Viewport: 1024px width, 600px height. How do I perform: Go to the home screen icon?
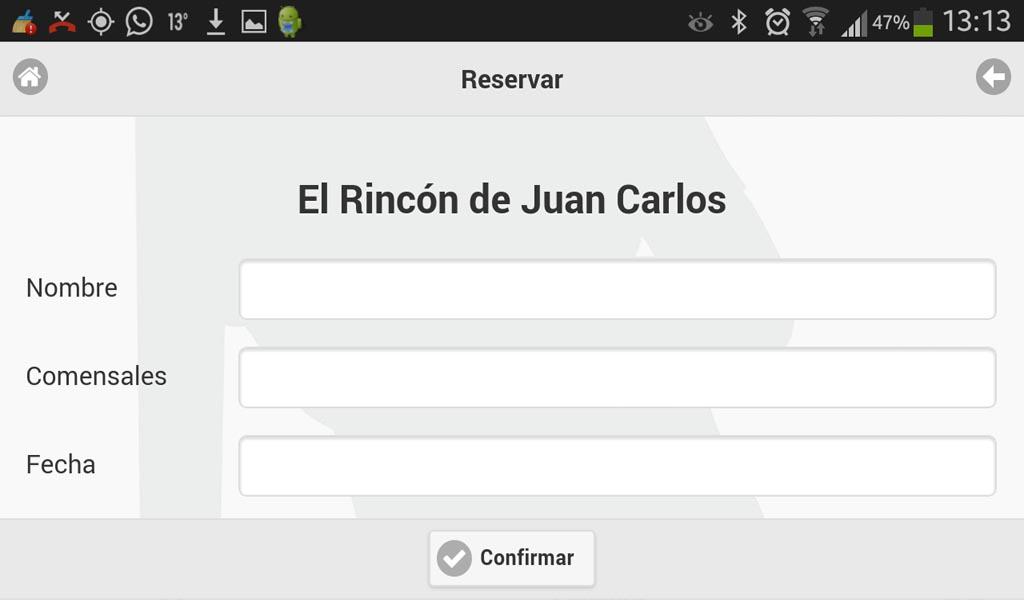[x=30, y=77]
